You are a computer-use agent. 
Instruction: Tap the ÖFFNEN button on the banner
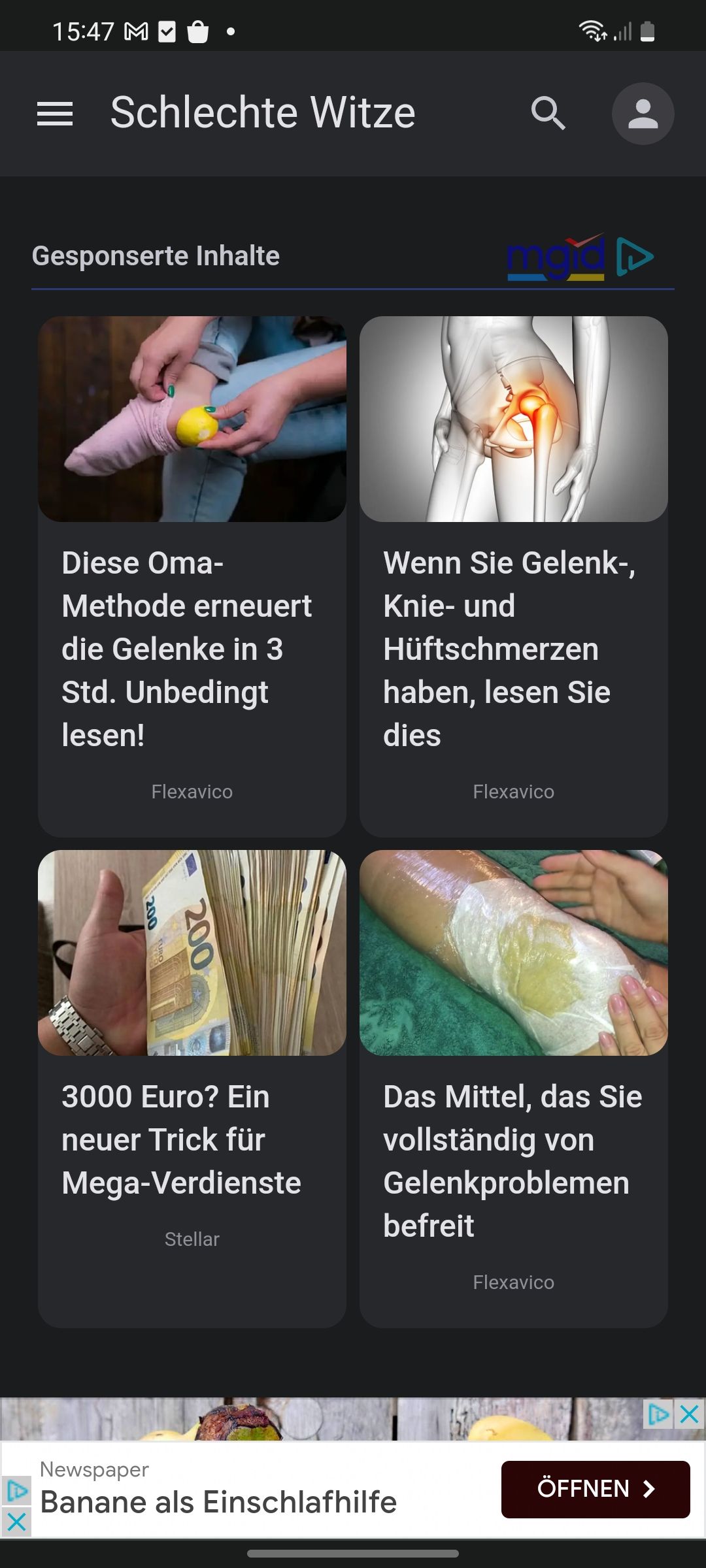[x=595, y=1489]
